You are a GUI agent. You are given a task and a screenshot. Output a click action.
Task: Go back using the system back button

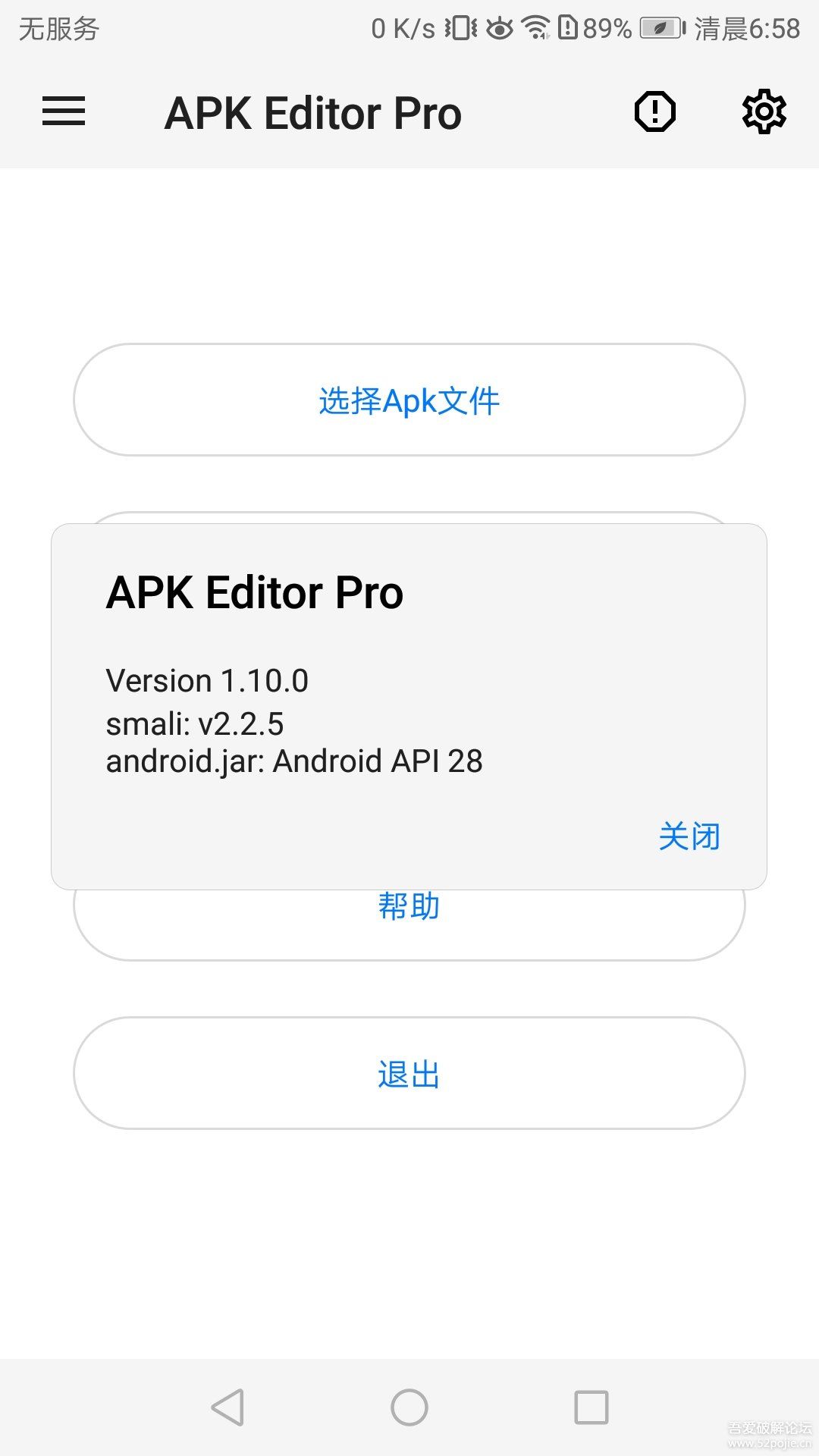point(227,1407)
